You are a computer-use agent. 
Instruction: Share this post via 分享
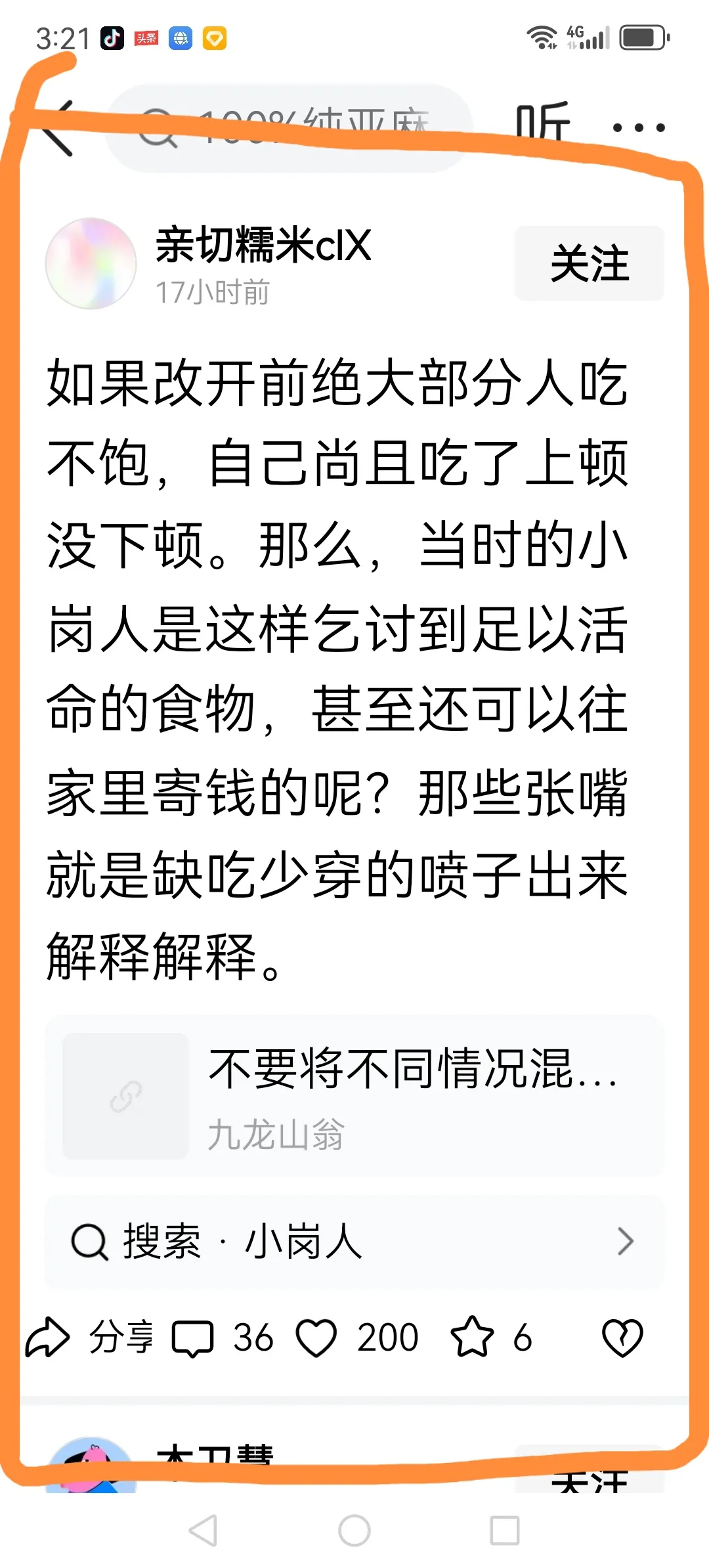[89, 1338]
